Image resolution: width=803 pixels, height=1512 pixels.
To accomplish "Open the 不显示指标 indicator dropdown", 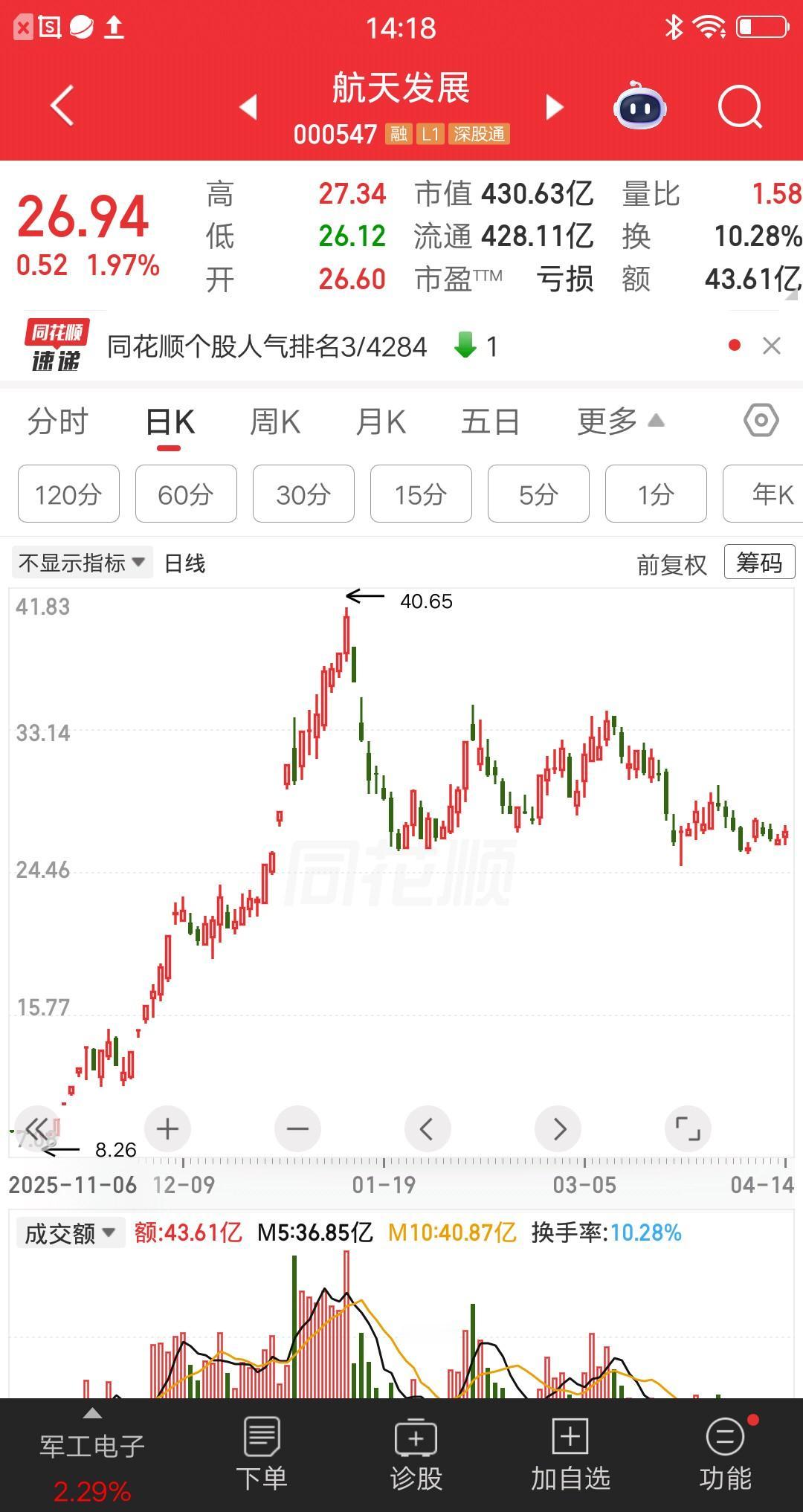I will 82,563.
